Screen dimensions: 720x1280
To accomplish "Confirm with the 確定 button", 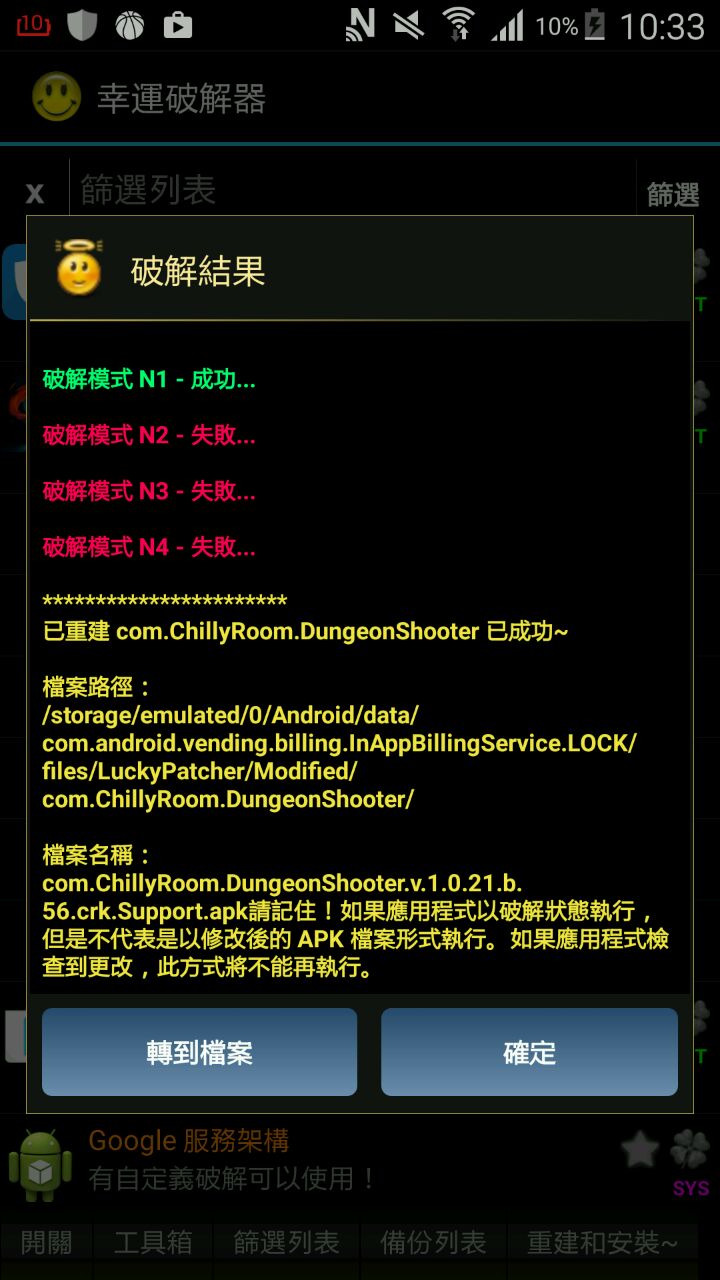I will (x=529, y=1052).
